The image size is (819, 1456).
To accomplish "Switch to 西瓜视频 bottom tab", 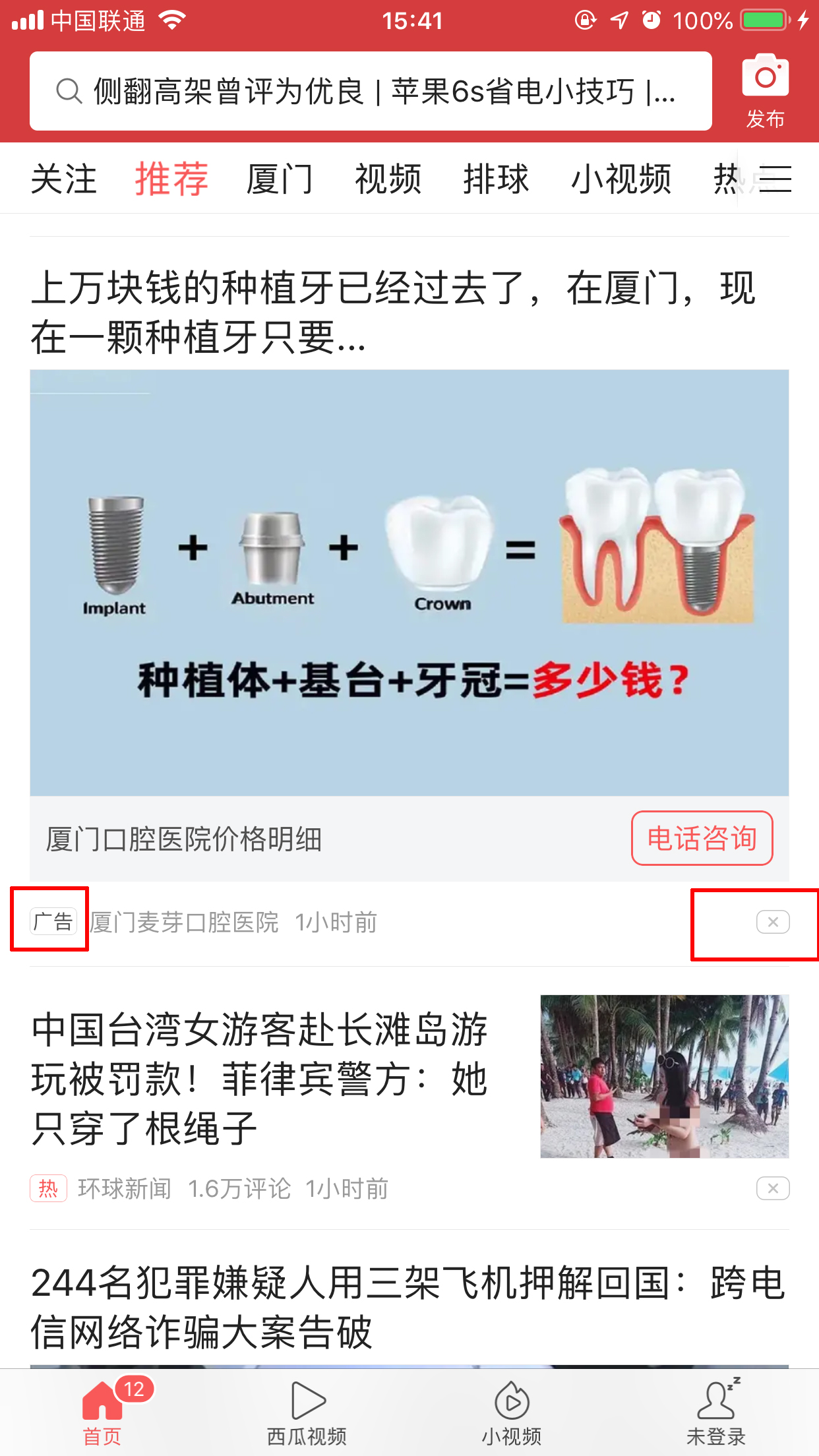I will tap(307, 1412).
